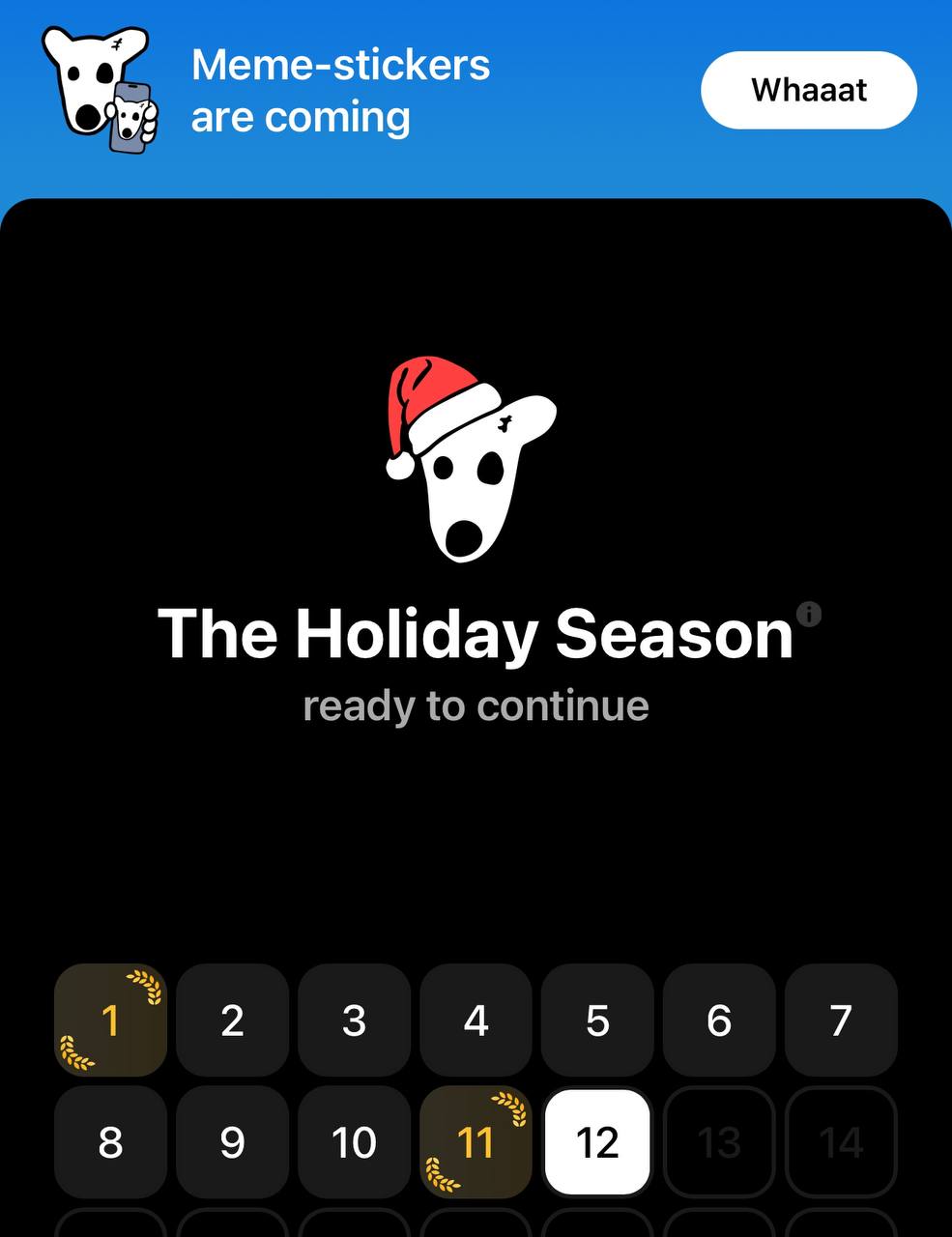
Task: Open day 3 tile
Action: click(354, 1020)
